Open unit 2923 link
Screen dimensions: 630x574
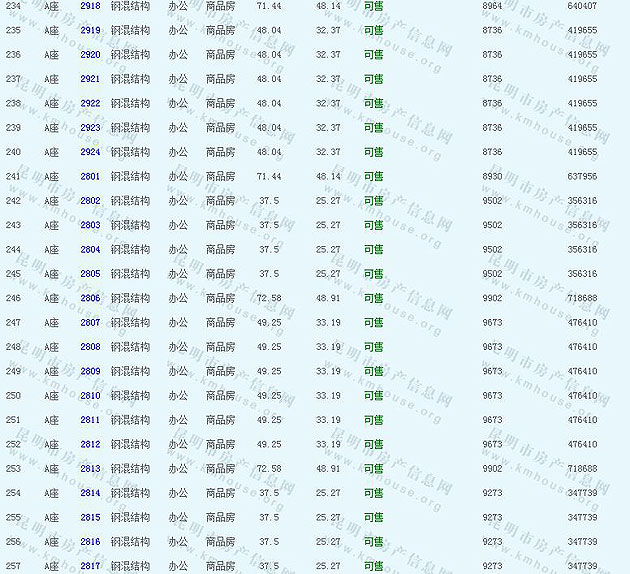tap(90, 128)
